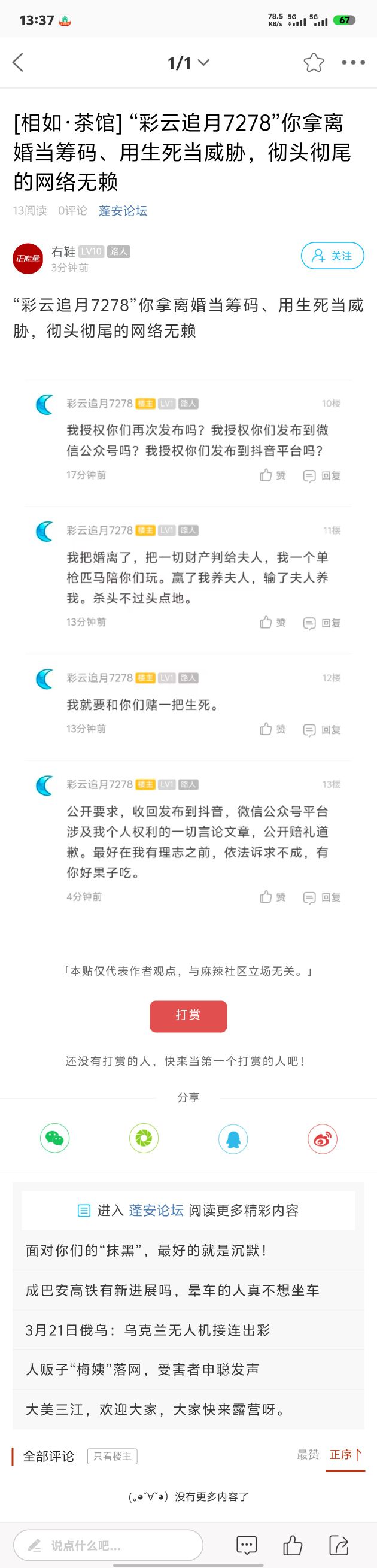Open comments via the bottom speech-bubble icon

247,1545
